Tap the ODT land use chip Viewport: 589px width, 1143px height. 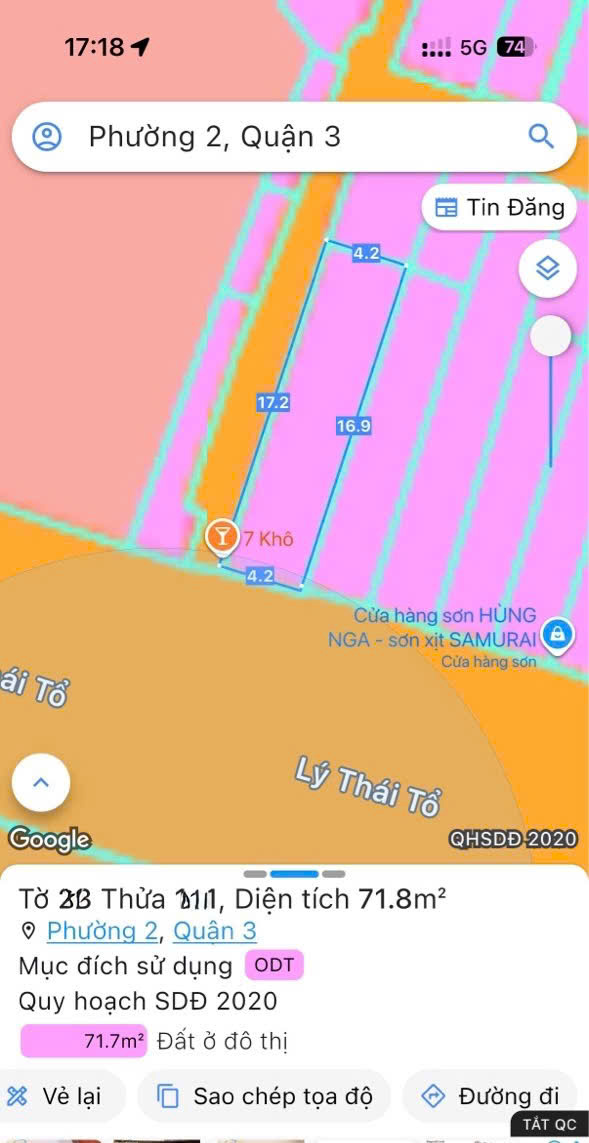tap(274, 966)
